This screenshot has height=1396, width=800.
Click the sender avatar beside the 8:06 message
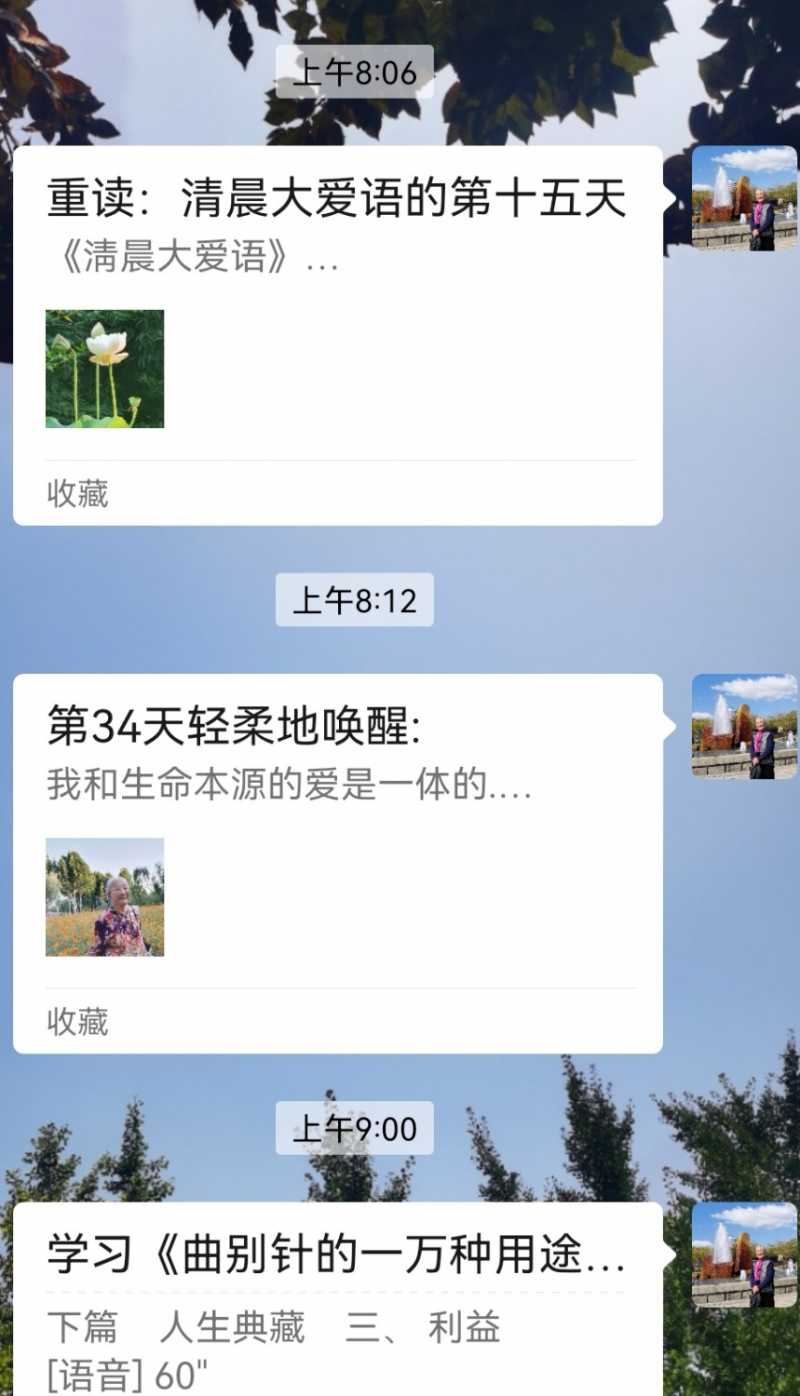click(x=744, y=201)
